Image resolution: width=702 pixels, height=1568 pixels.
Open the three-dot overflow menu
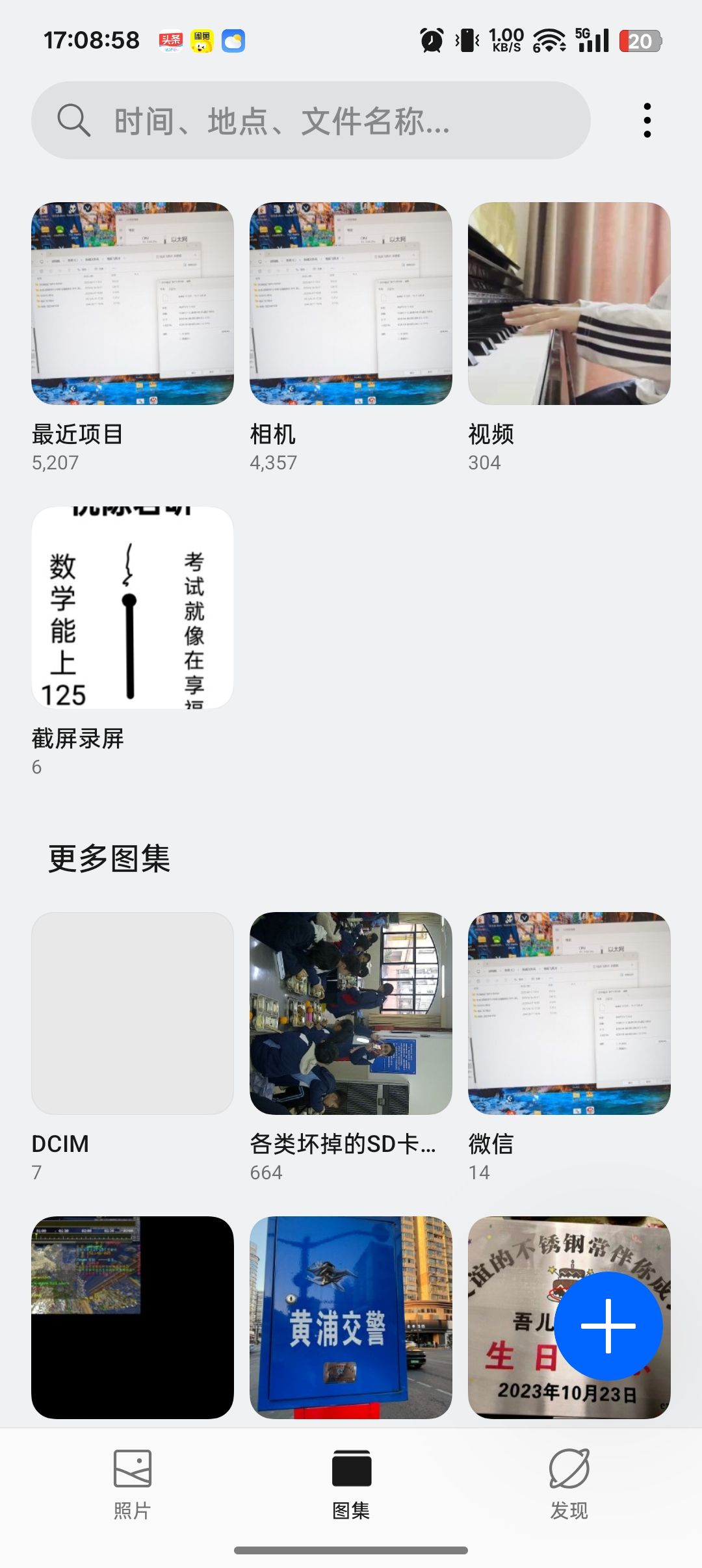tap(647, 121)
